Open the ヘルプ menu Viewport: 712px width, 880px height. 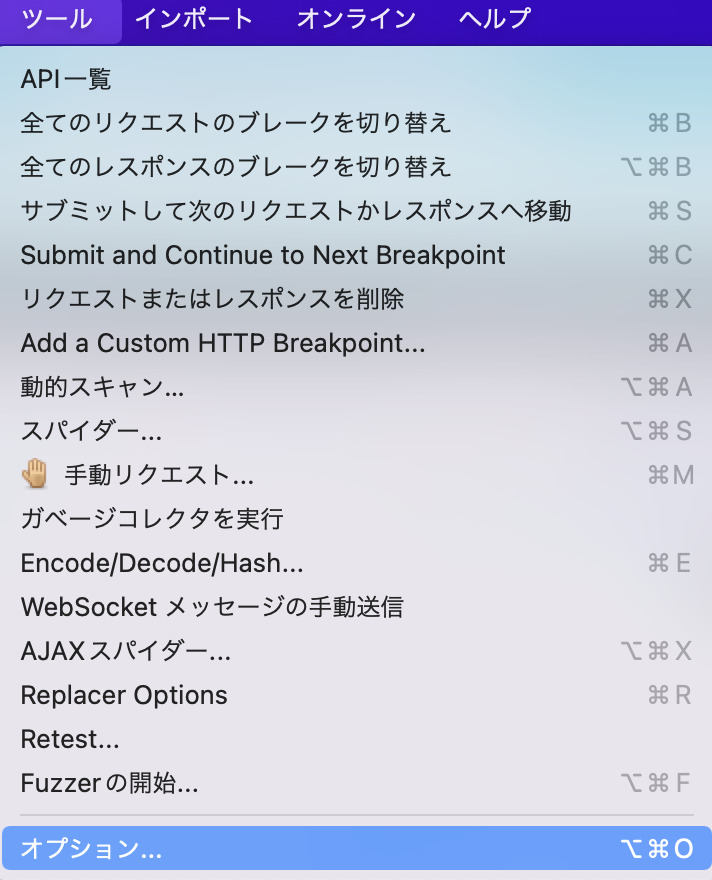(494, 19)
